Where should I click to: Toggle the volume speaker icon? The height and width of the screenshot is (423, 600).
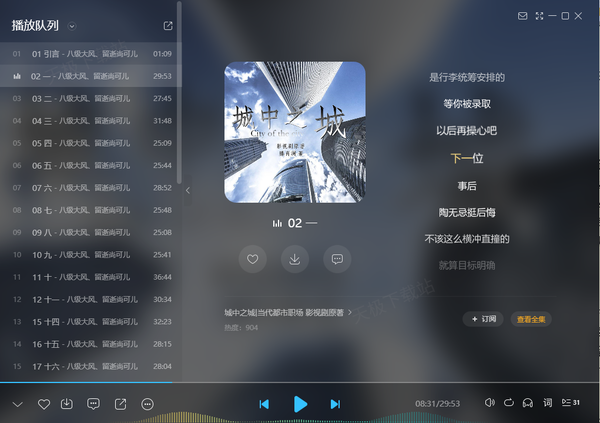point(489,403)
